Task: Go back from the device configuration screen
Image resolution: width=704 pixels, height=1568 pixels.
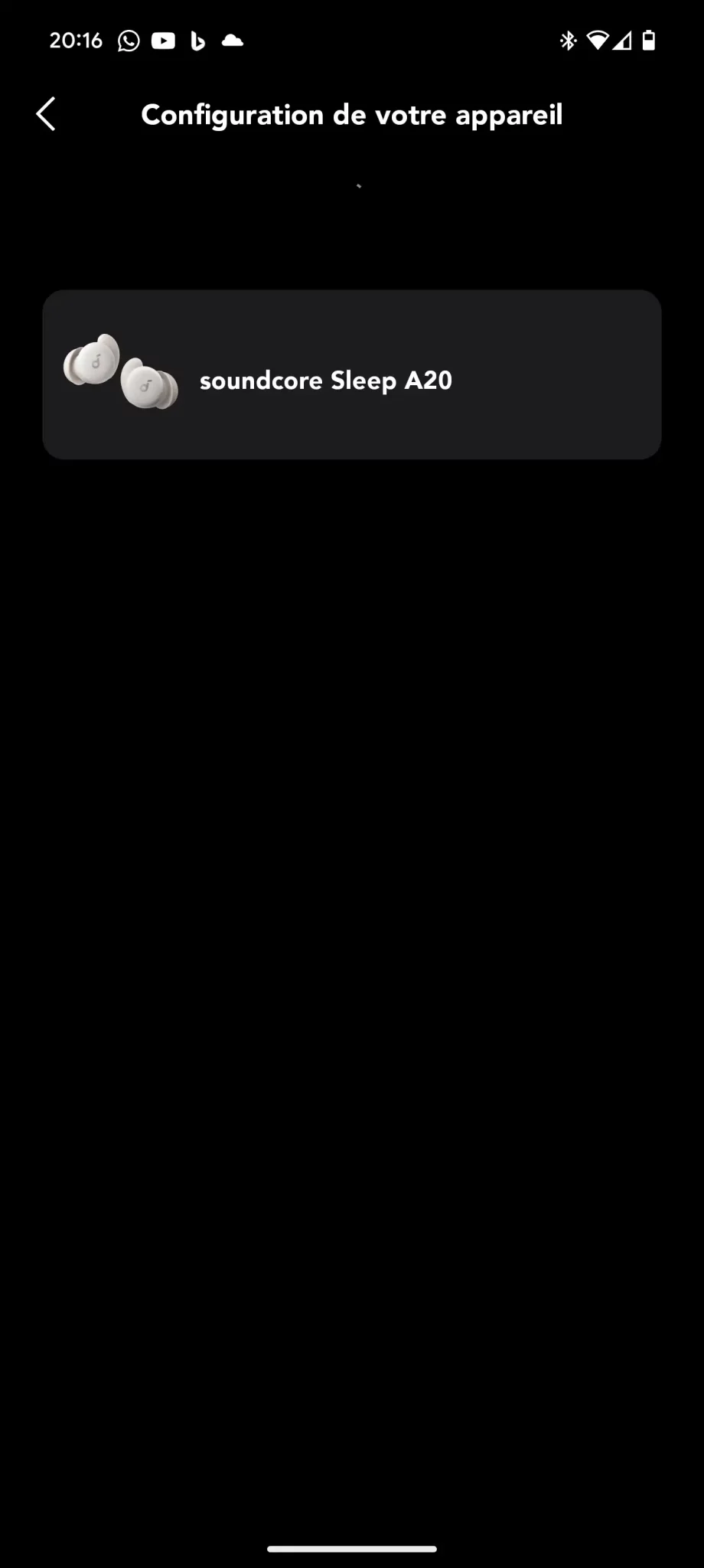Action: [x=46, y=115]
